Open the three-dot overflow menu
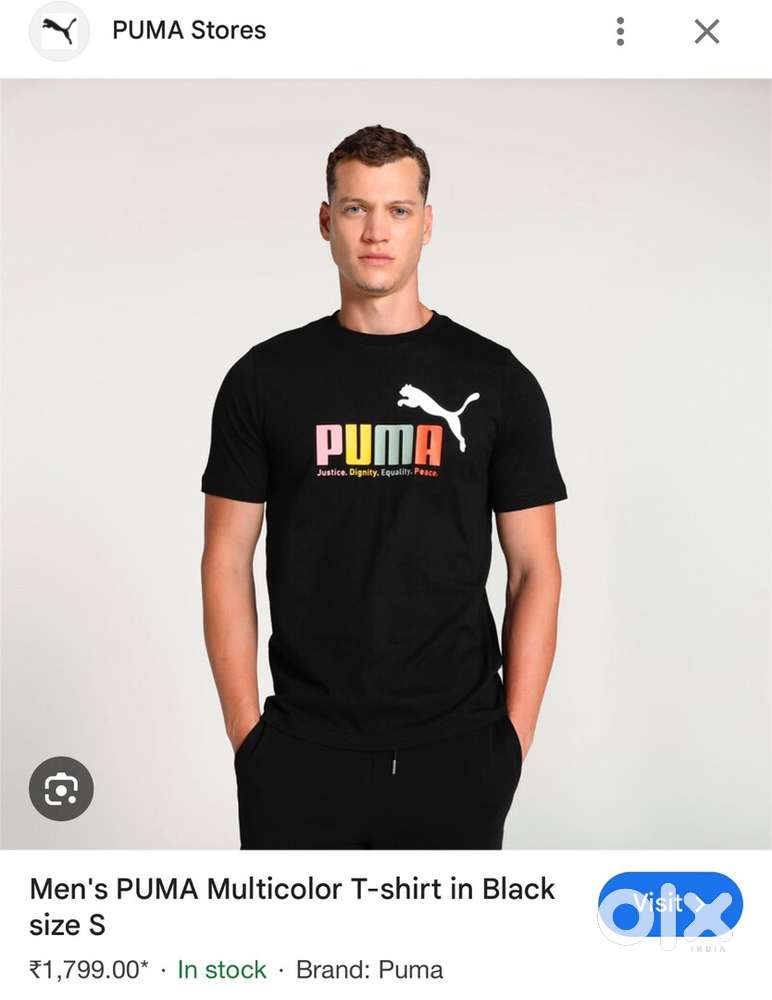772x1000 pixels. 620,32
